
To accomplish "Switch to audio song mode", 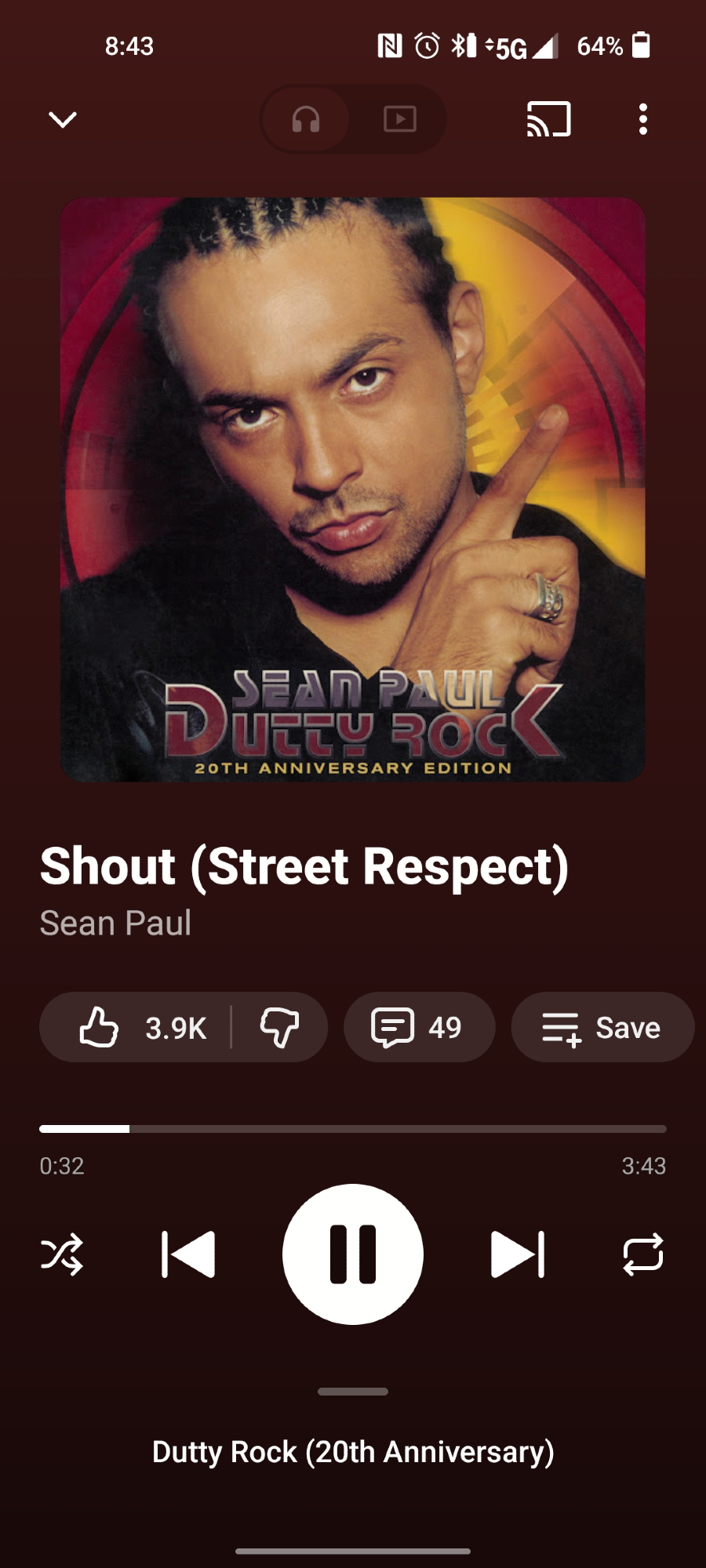I will [306, 119].
